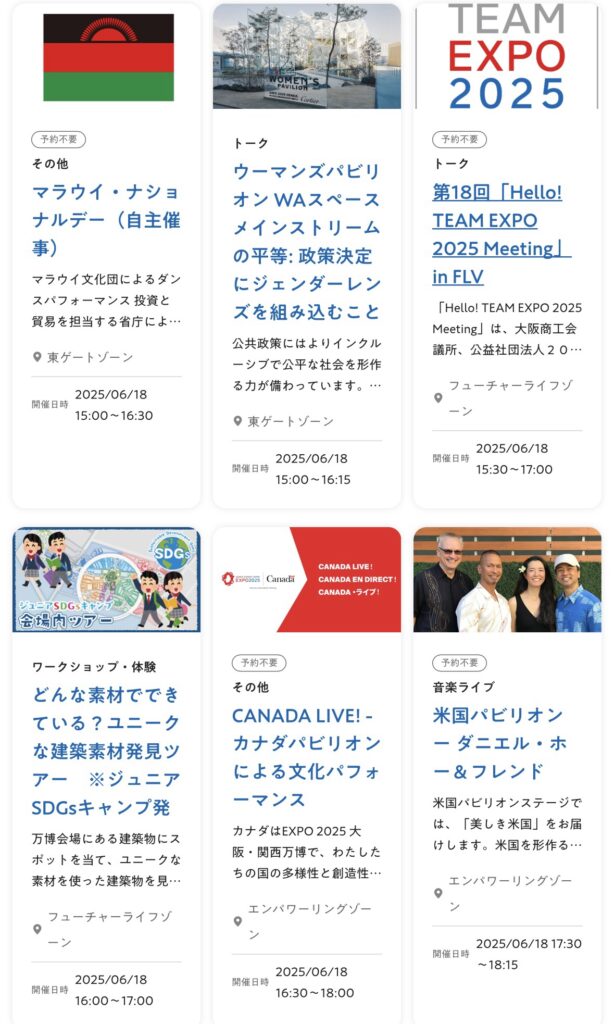
Task: Open the Women's Pavilion WA Space talk card
Action: (x=306, y=240)
